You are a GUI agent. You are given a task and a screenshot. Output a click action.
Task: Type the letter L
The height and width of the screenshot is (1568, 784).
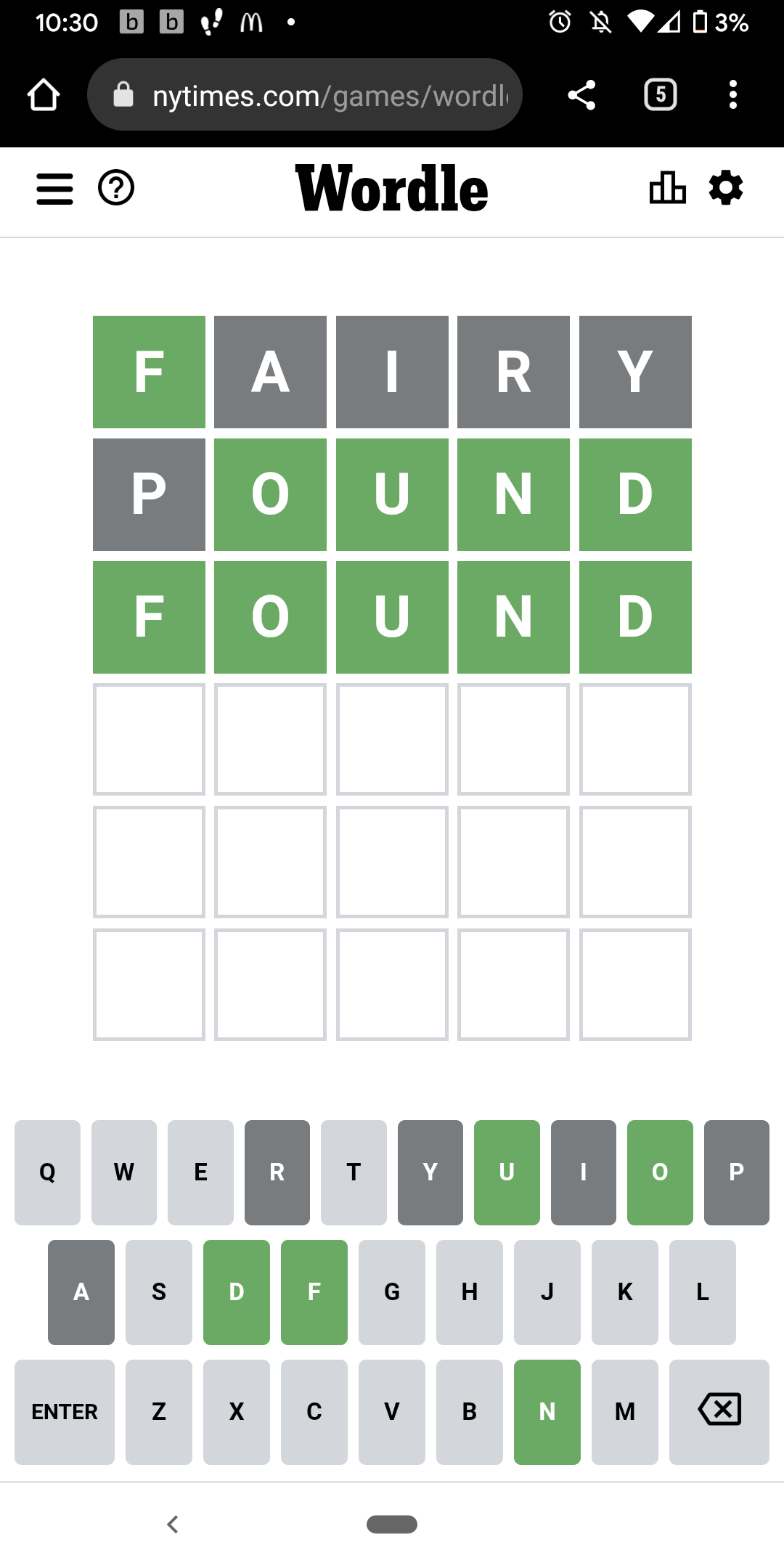702,1292
